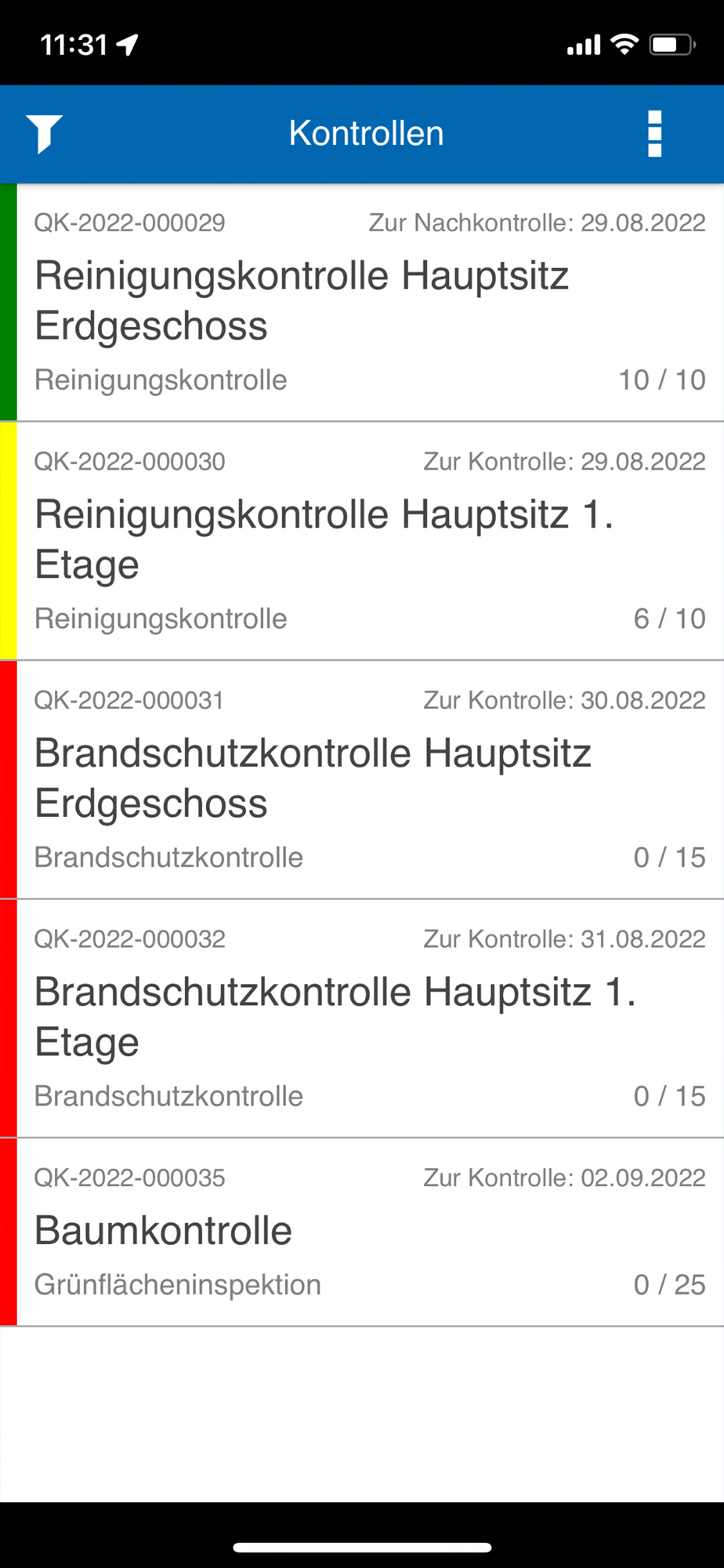Open the filter icon
Screen dimensions: 724x1568
[x=44, y=133]
